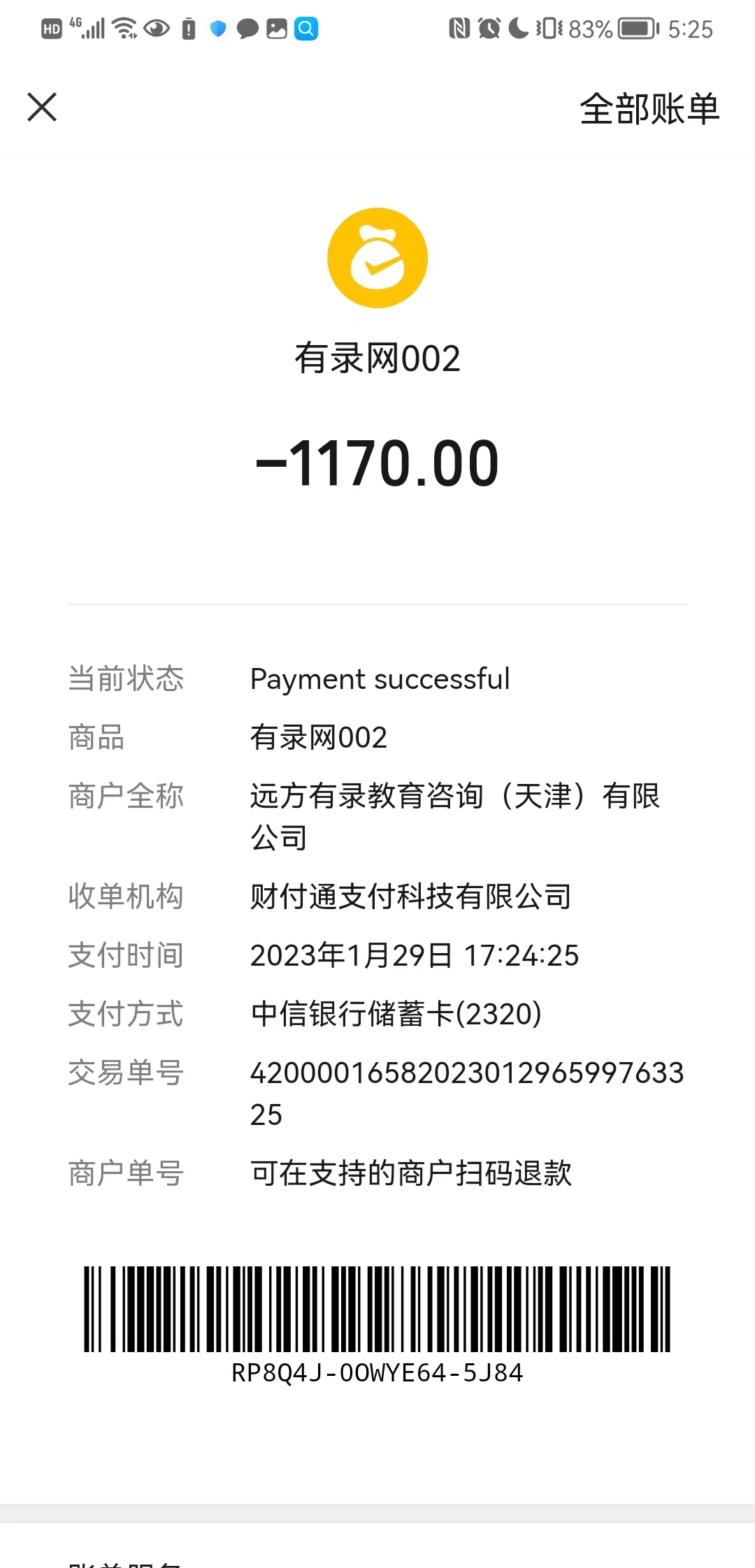This screenshot has height=1568, width=755.
Task: Open 全部账单 (all bills)
Action: [x=649, y=109]
